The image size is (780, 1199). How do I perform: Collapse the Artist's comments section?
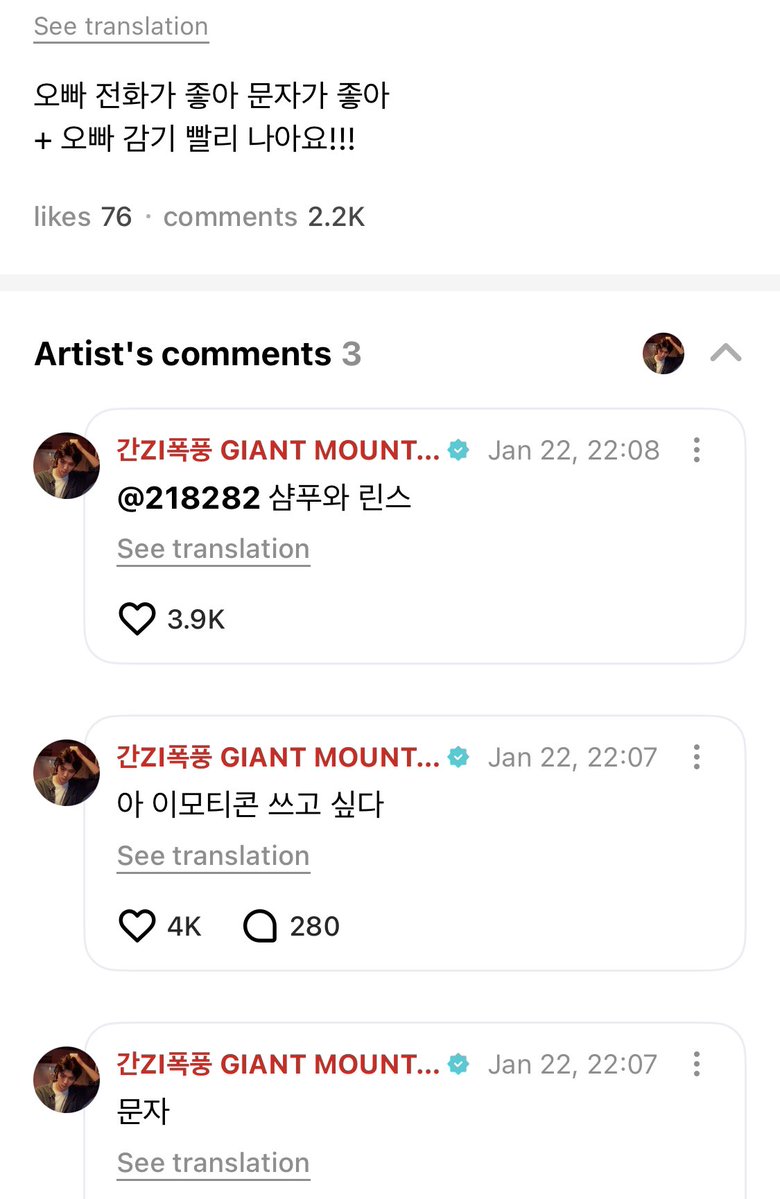click(x=726, y=353)
